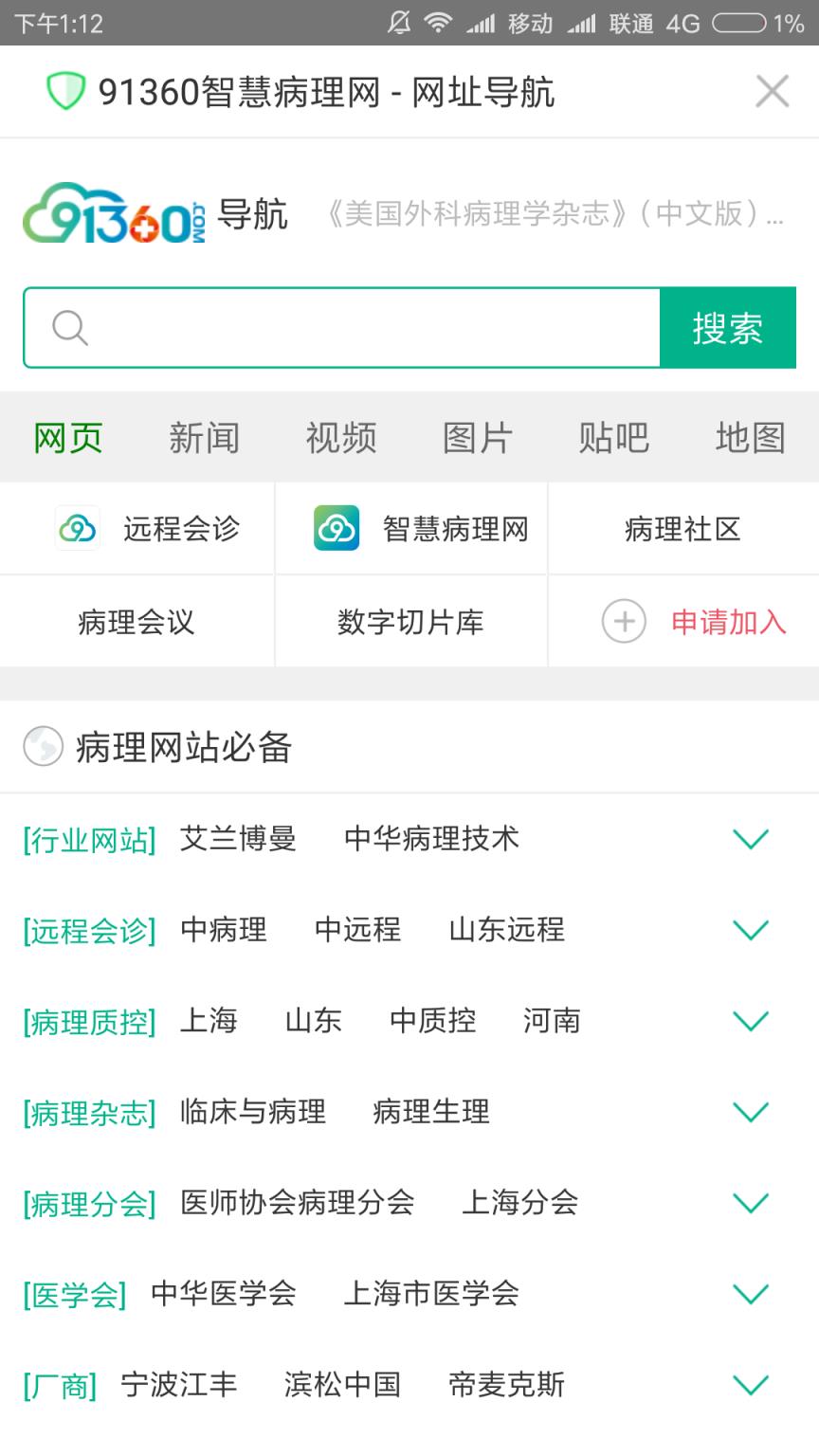The width and height of the screenshot is (819, 1456).
Task: Switch to the 新闻 tab
Action: pos(205,437)
